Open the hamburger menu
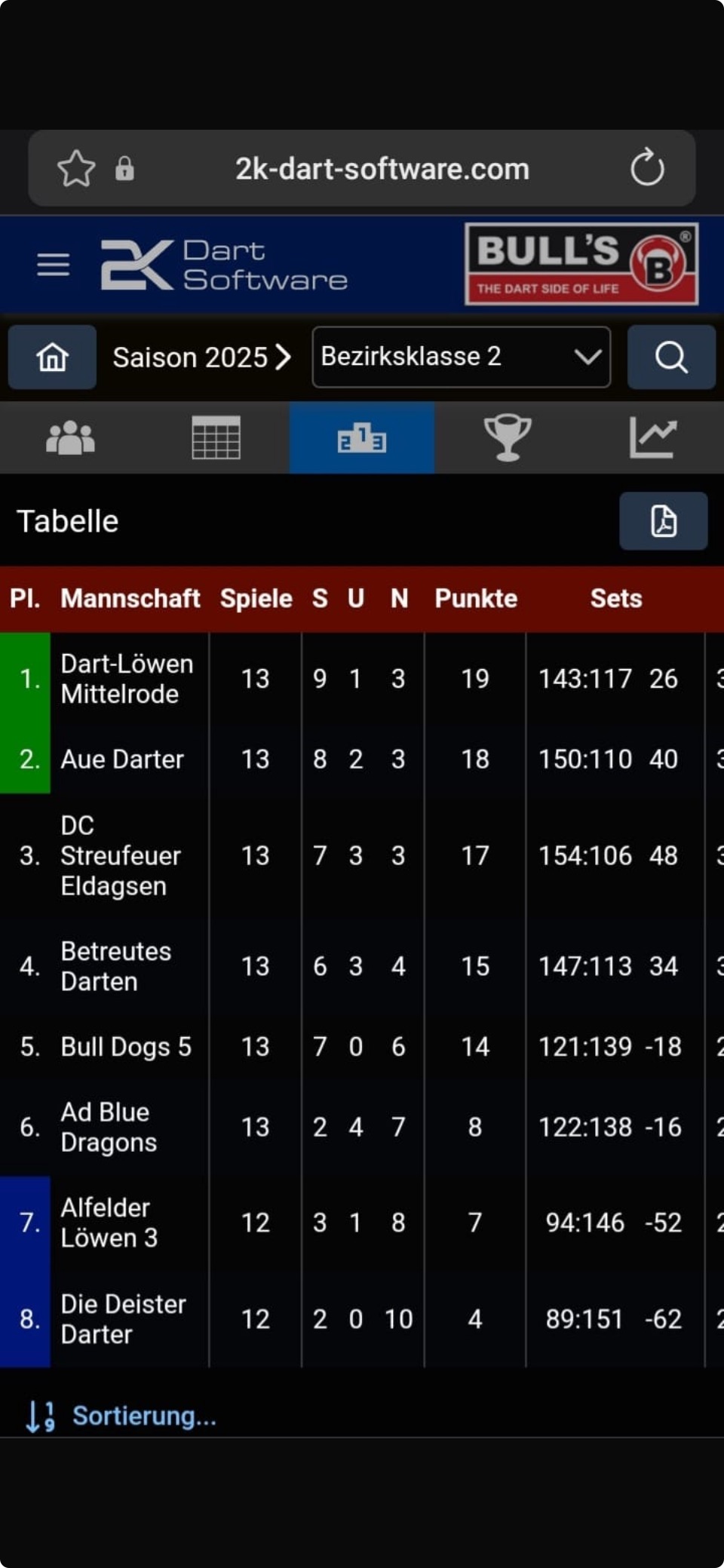Viewport: 724px width, 1568px height. pyautogui.click(x=53, y=265)
